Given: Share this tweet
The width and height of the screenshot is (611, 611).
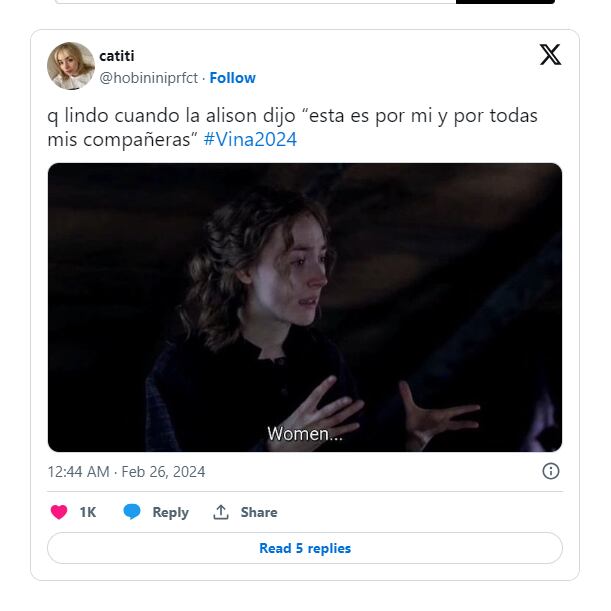Looking at the screenshot, I should tap(245, 512).
